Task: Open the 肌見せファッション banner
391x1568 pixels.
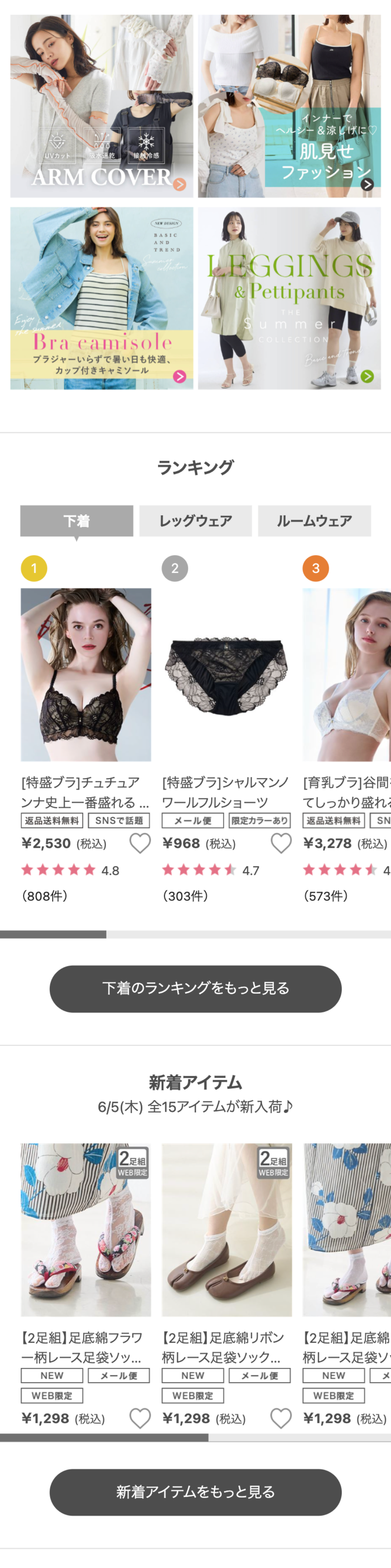Action: click(x=289, y=106)
